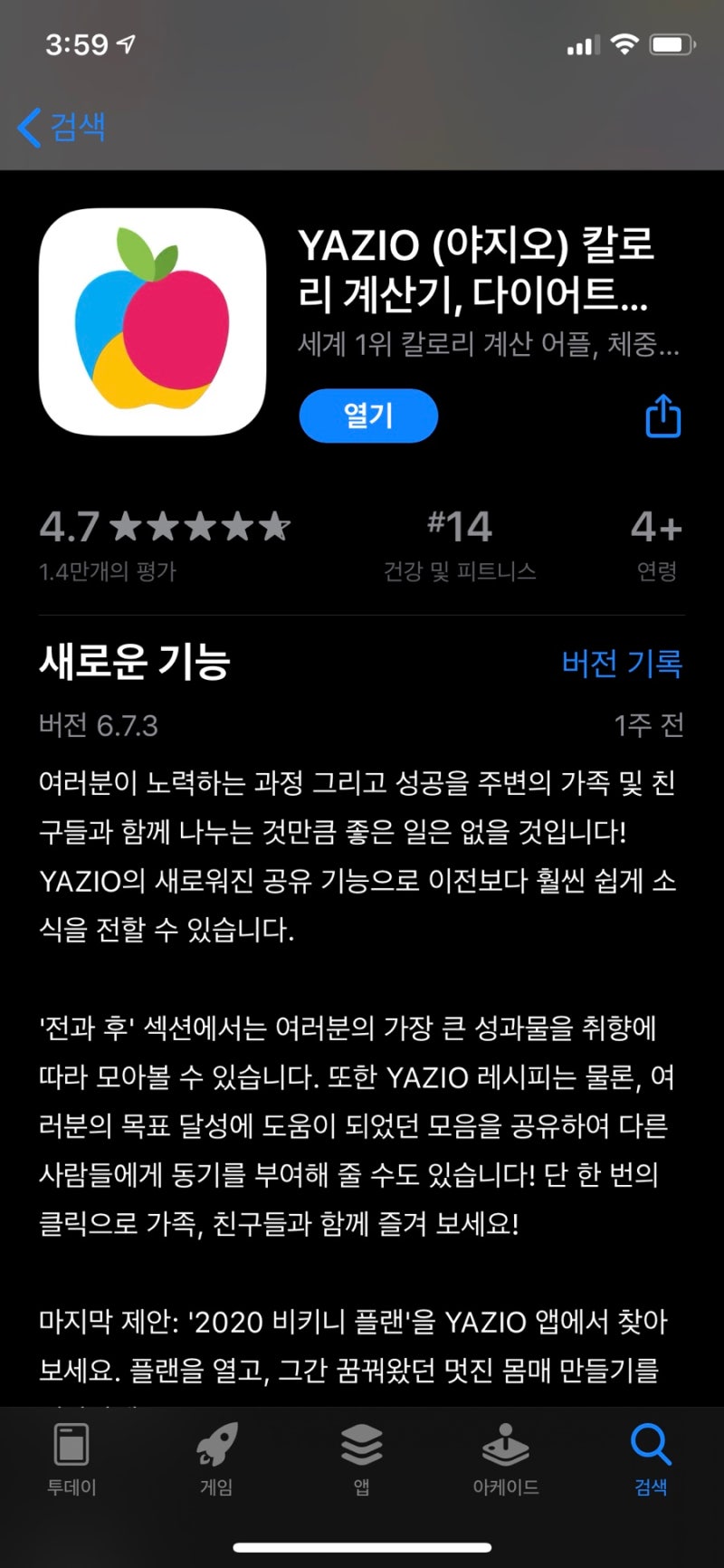Switch to the 게임 tab
This screenshot has width=724, height=1568.
coord(216,1458)
